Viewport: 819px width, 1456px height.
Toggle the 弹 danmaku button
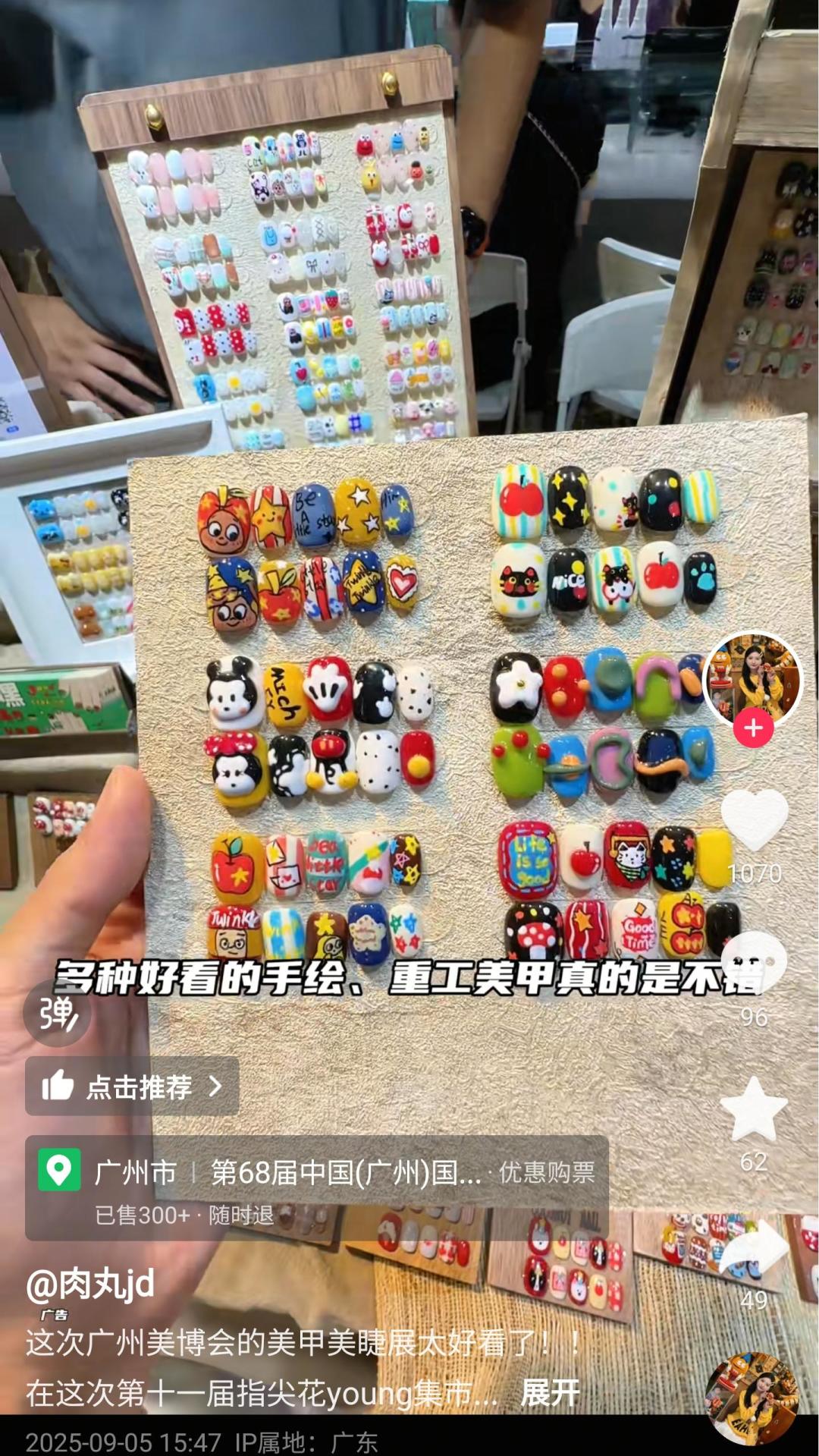(58, 1013)
